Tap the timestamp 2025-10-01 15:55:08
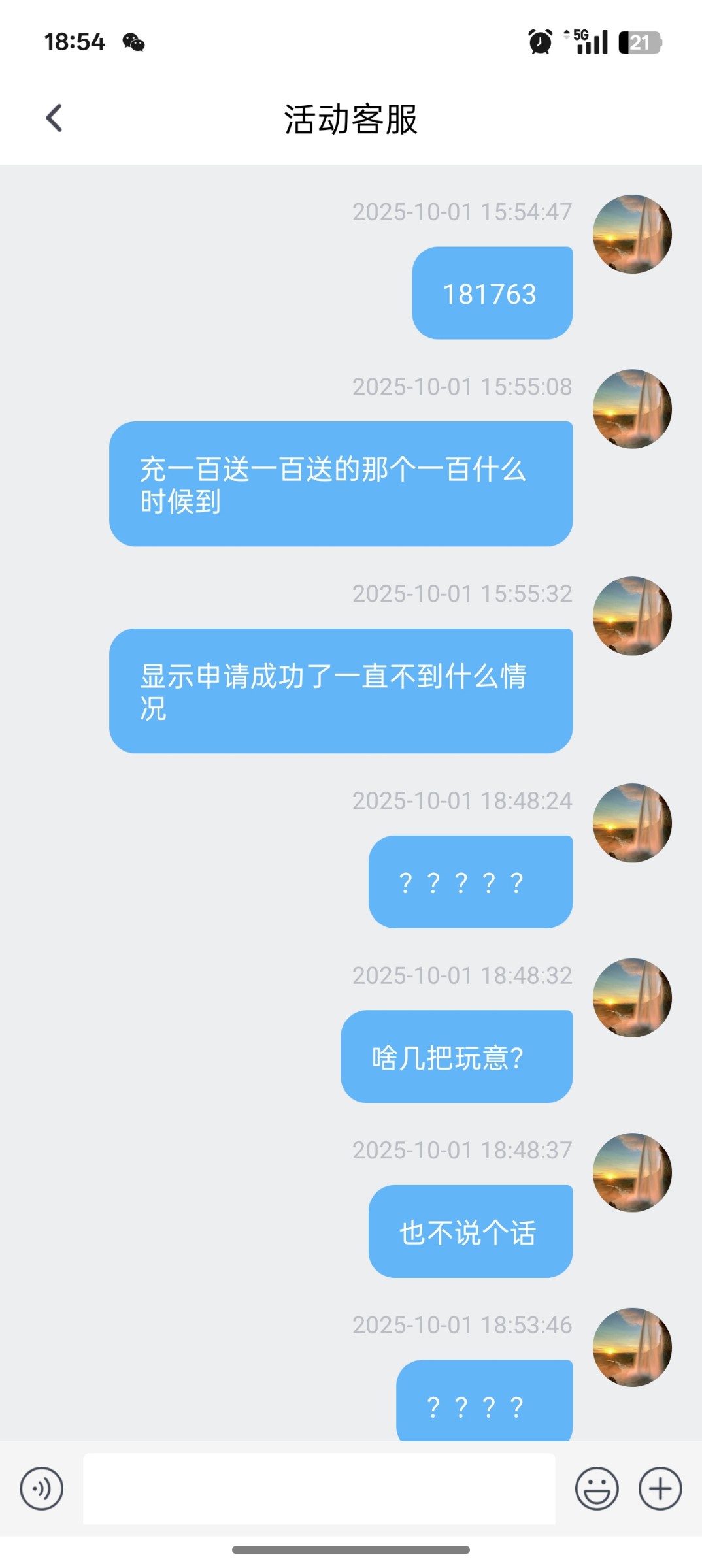 click(463, 386)
